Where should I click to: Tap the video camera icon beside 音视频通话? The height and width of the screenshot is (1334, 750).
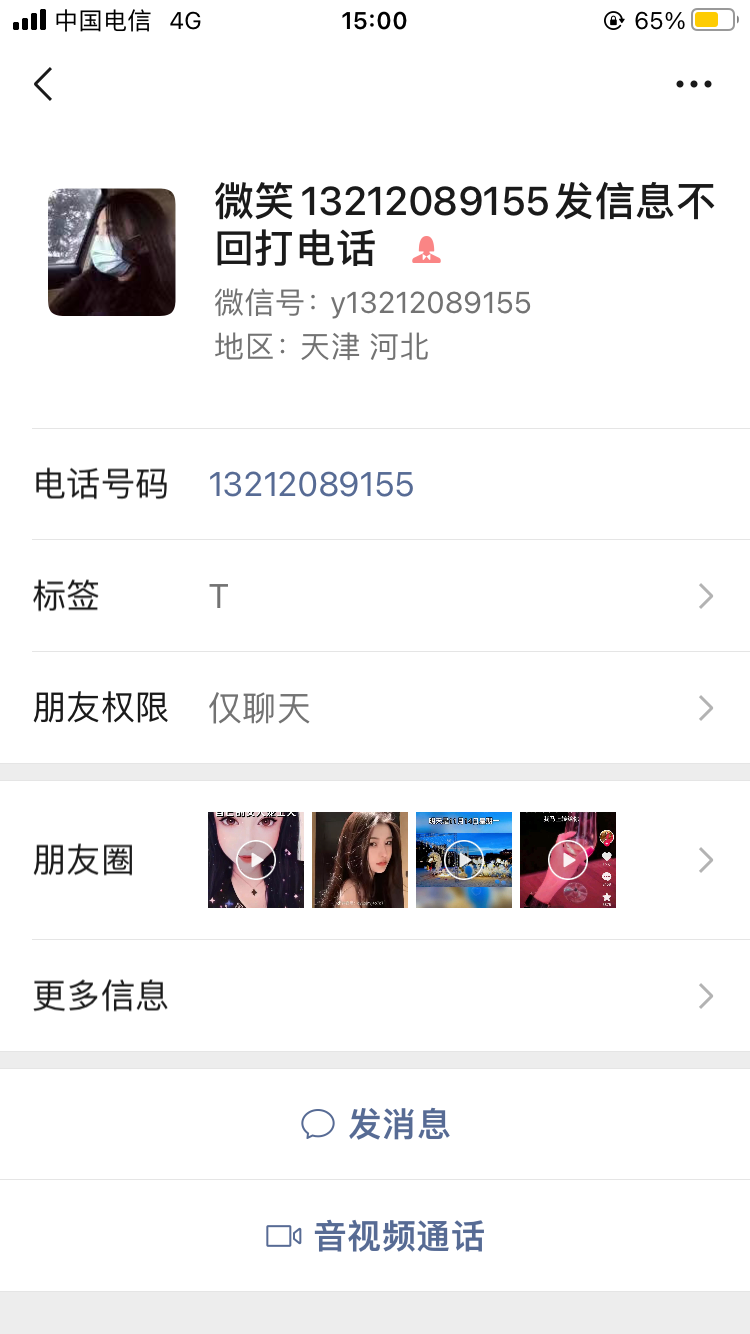click(285, 1236)
